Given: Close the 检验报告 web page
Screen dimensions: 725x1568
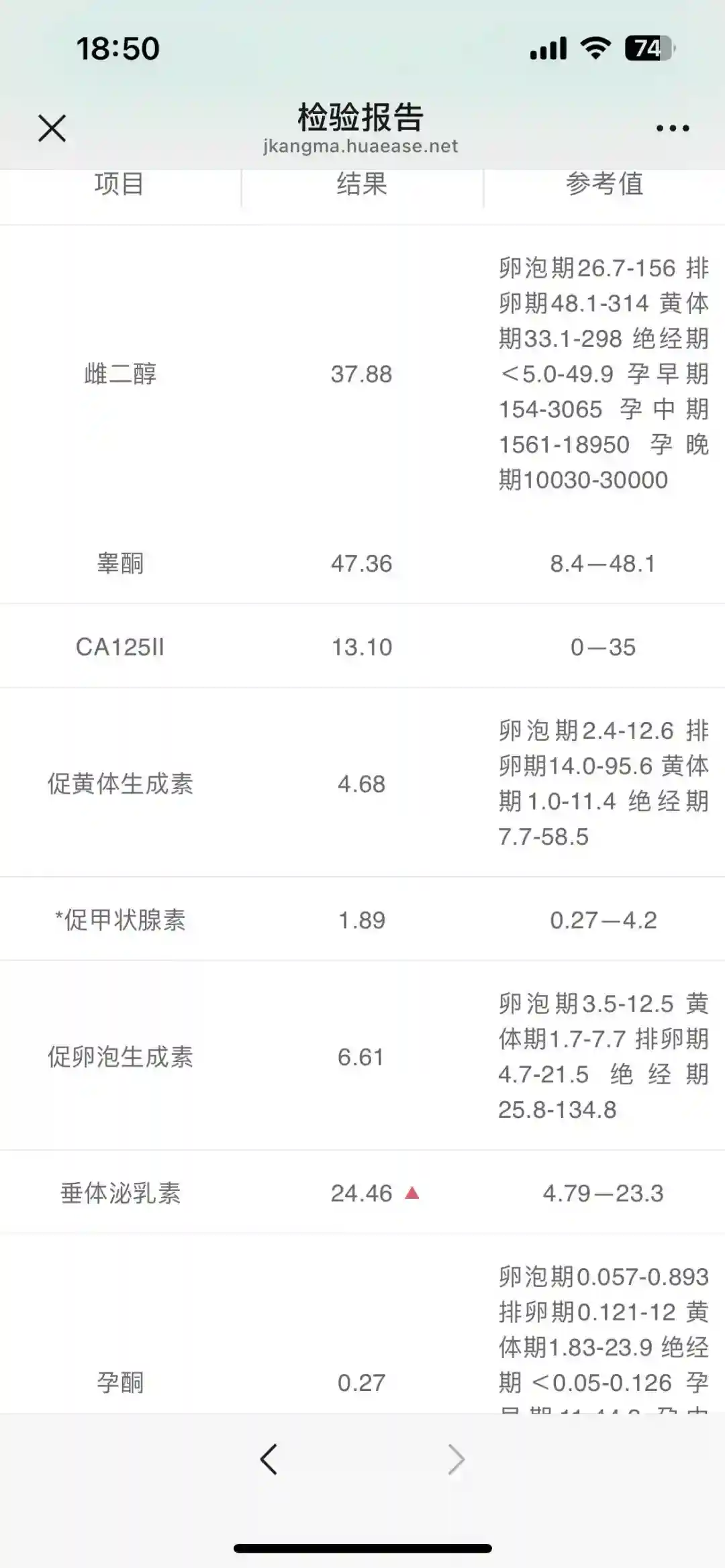Looking at the screenshot, I should pyautogui.click(x=52, y=128).
